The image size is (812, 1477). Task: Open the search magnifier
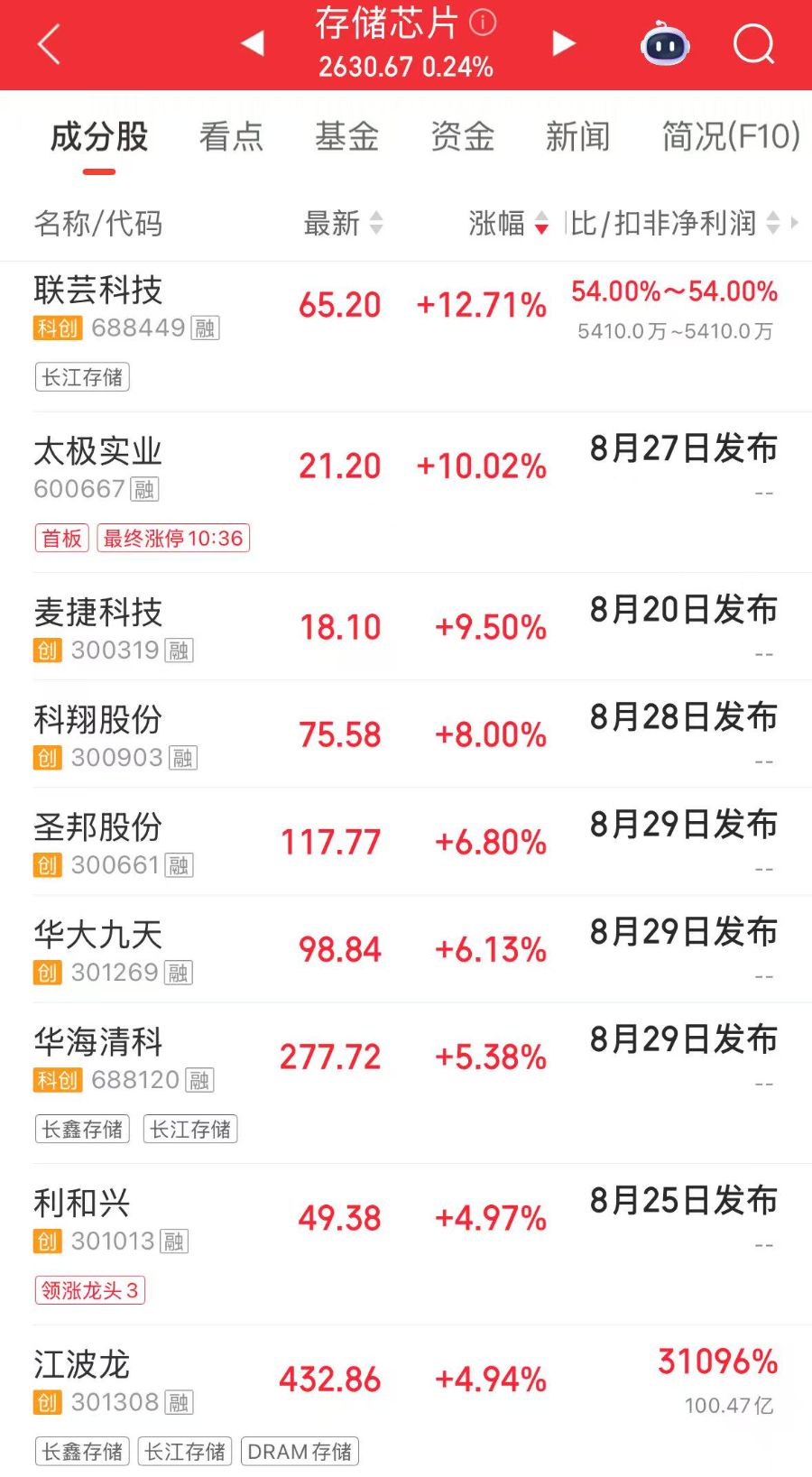(x=754, y=43)
